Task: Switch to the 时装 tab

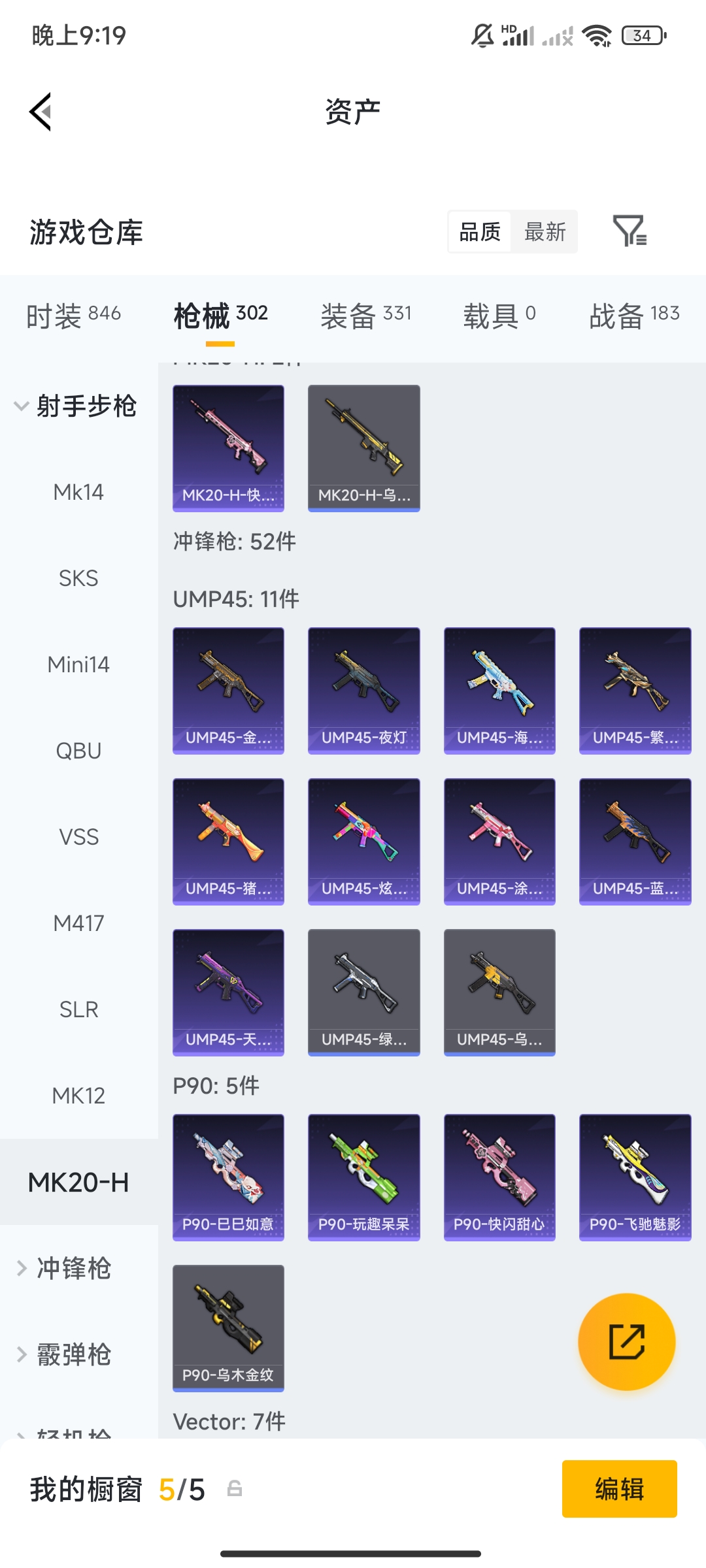Action: [73, 316]
